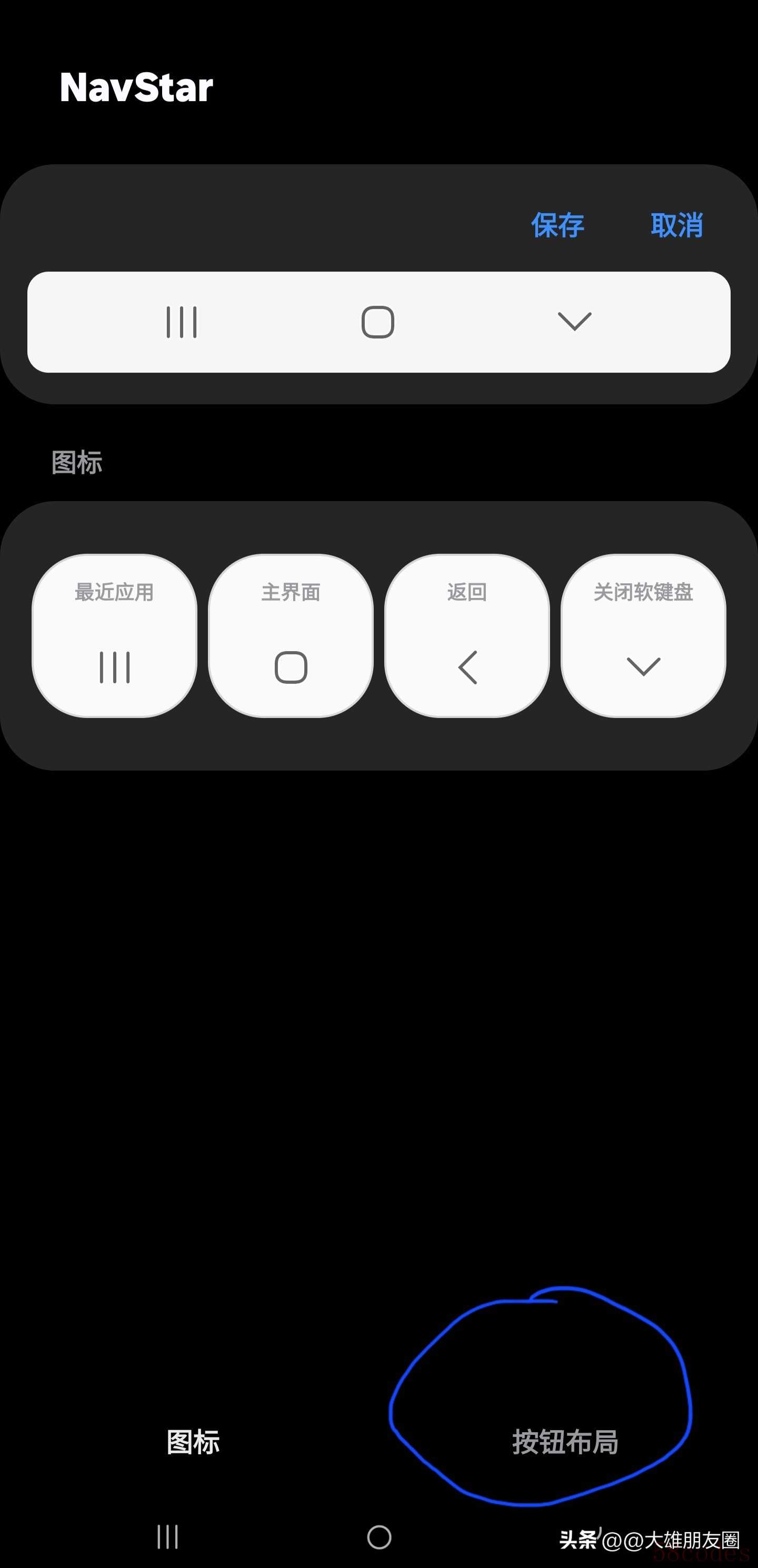Choose the 关闭软键盘 icon card
Image resolution: width=758 pixels, height=1568 pixels.
point(643,635)
